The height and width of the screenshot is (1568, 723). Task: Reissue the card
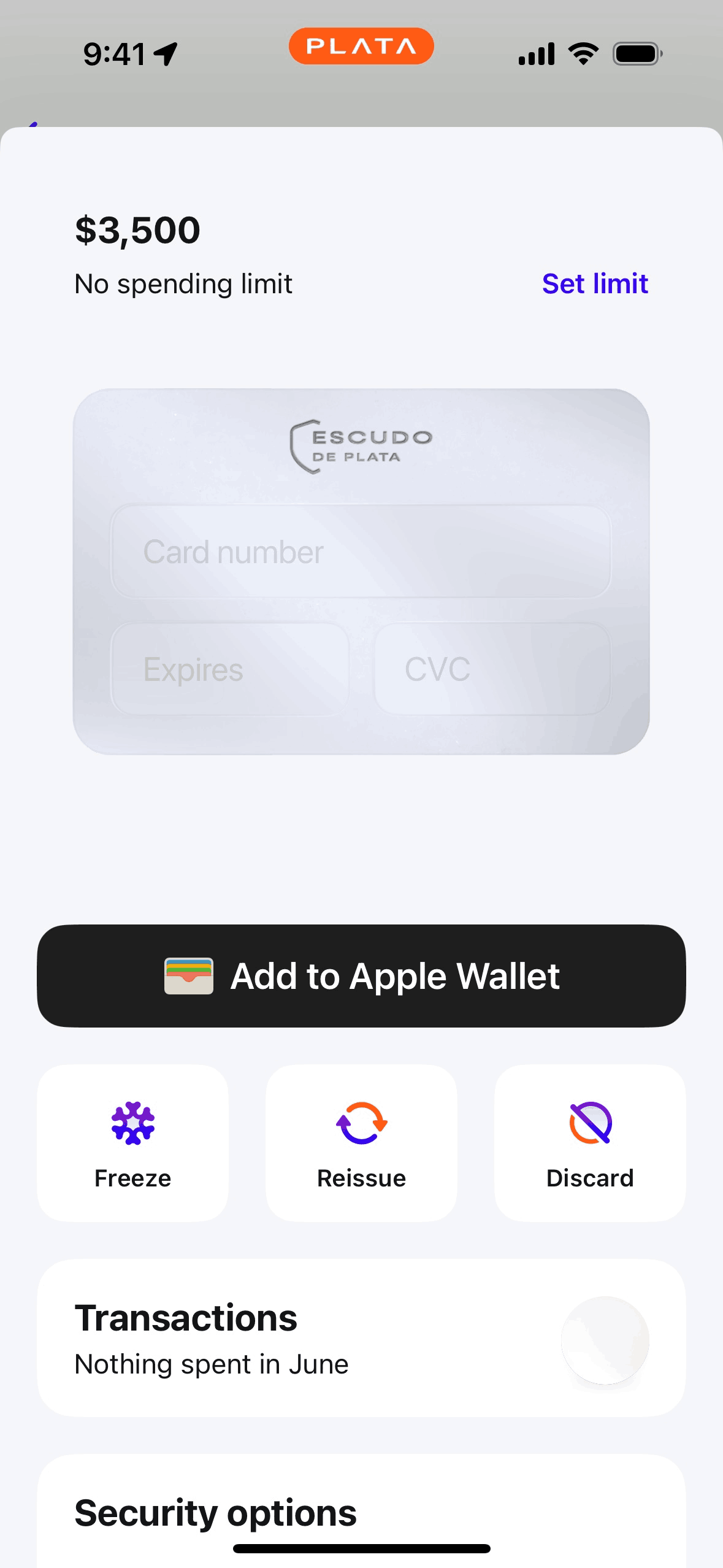click(x=361, y=1143)
